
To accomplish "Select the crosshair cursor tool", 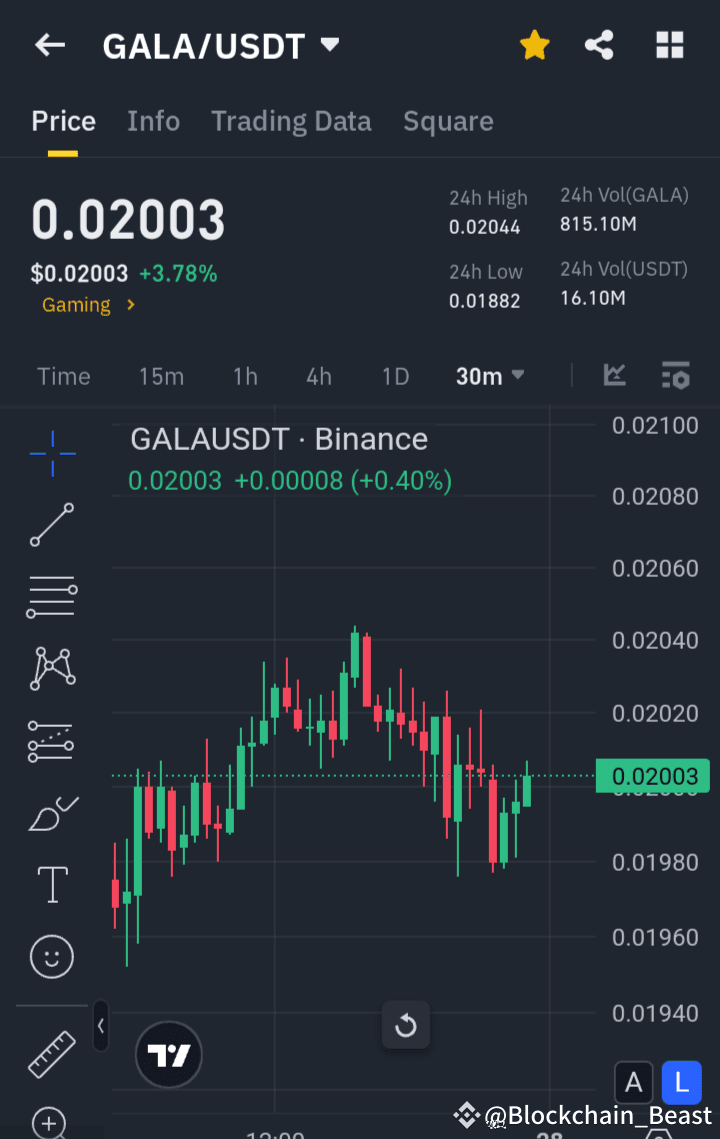I will coord(51,453).
